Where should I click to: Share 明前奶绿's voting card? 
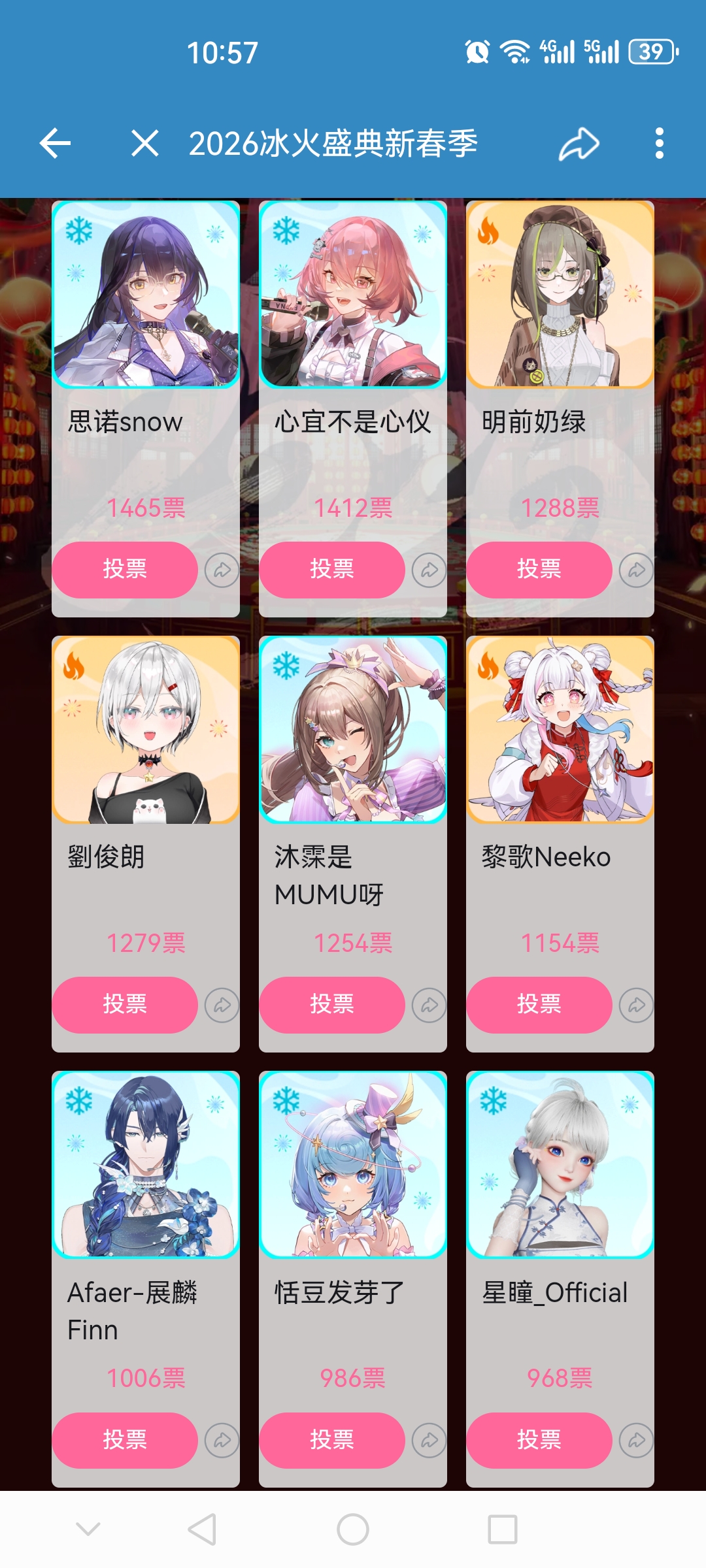point(636,570)
